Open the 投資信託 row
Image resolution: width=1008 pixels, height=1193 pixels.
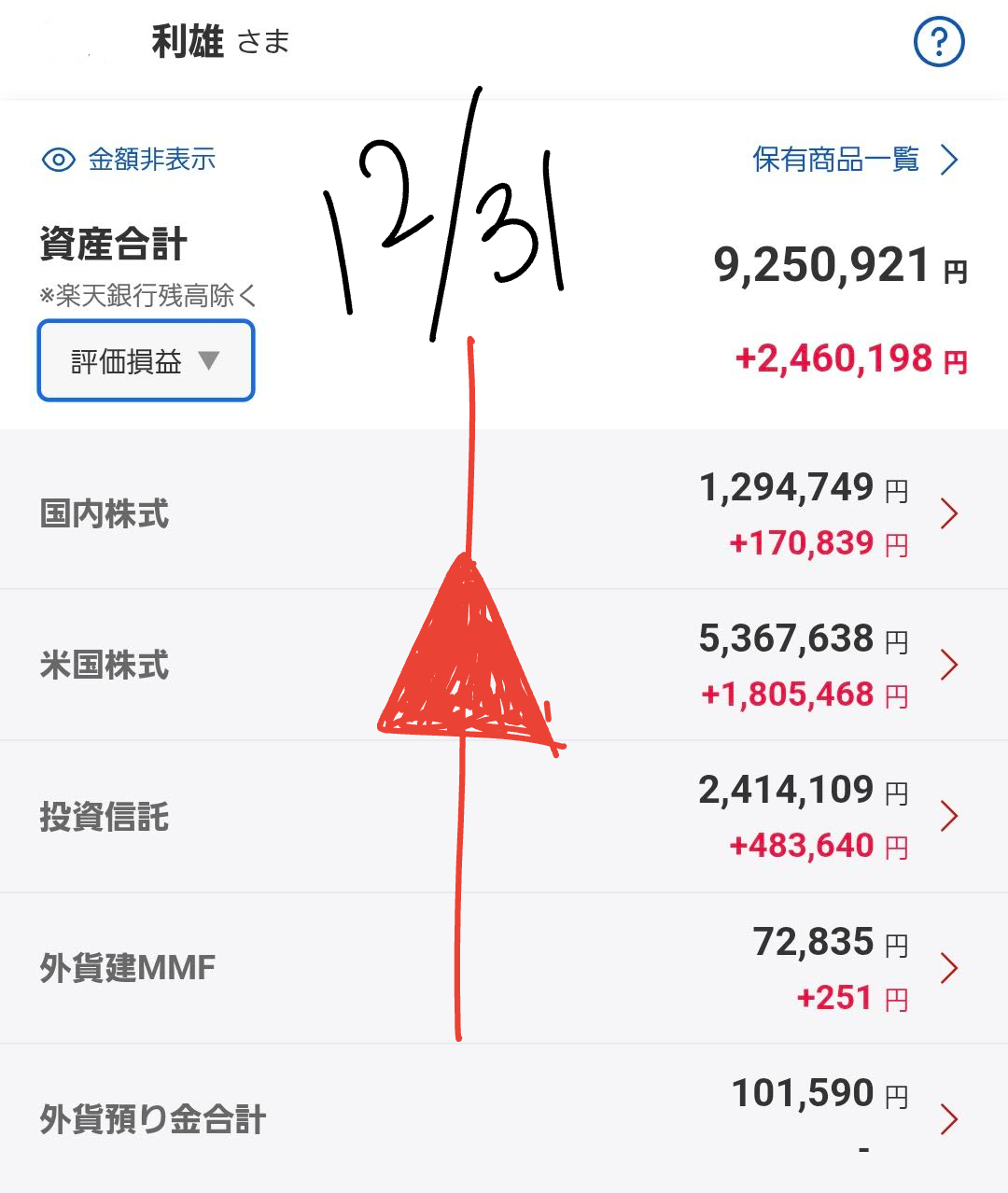click(504, 817)
